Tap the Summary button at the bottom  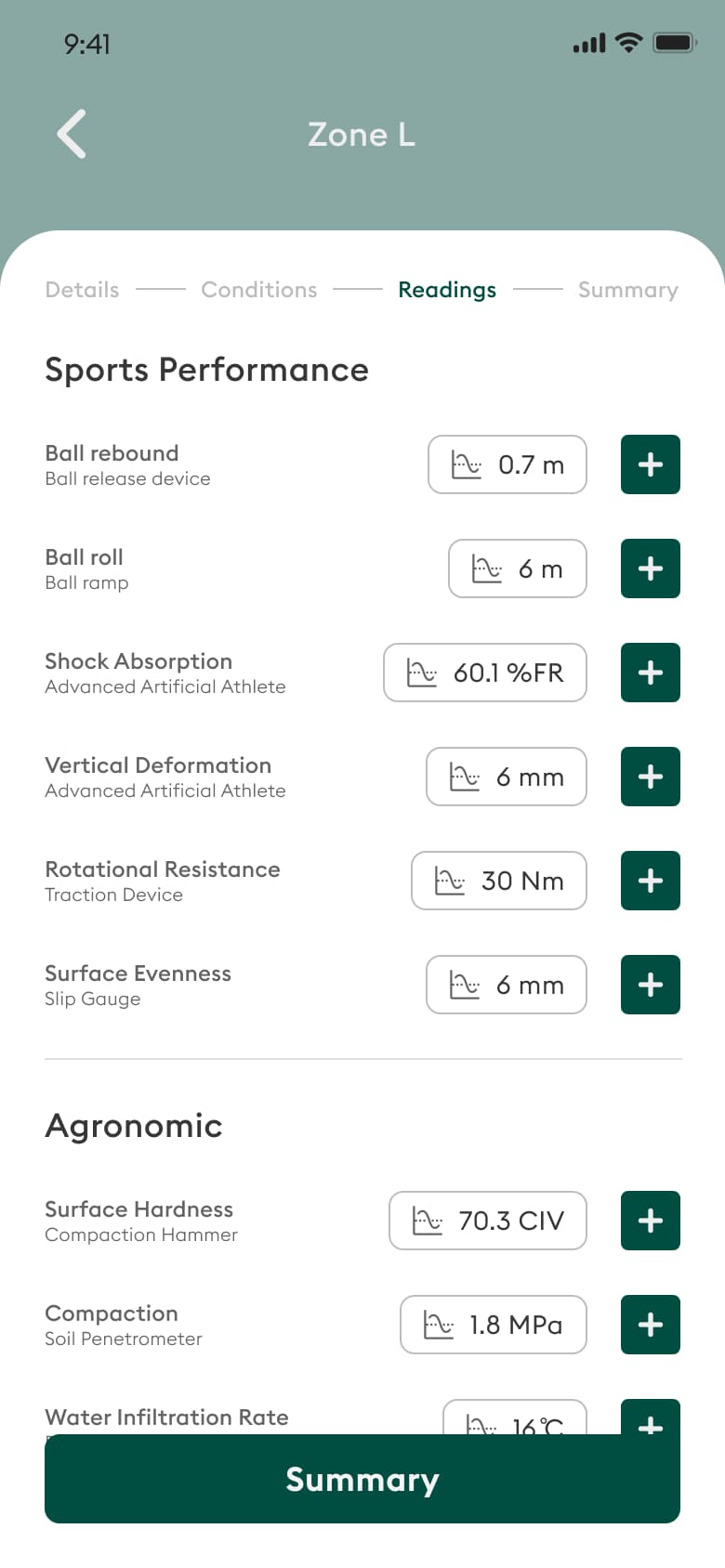pos(362,1479)
